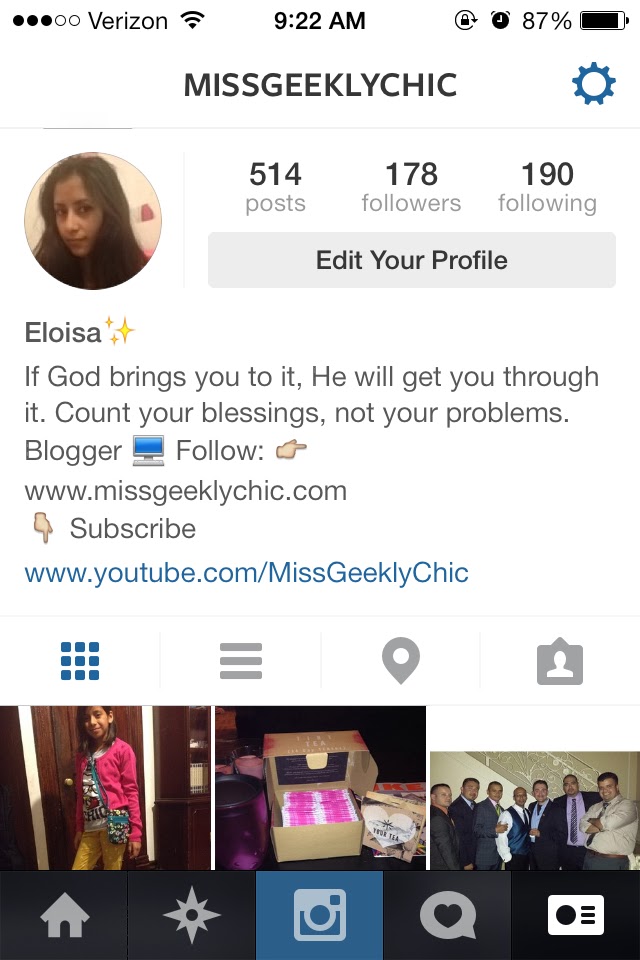
Task: Tap the Edit Your Profile button
Action: point(411,260)
